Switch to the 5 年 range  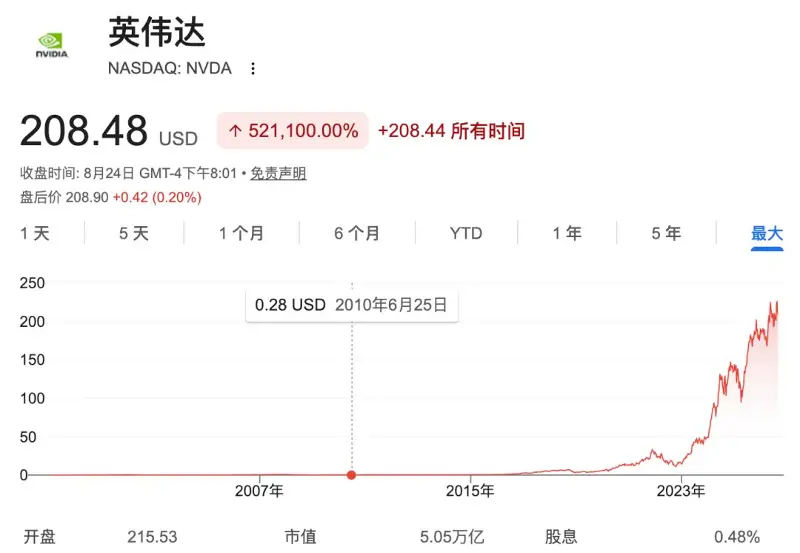[x=666, y=234]
